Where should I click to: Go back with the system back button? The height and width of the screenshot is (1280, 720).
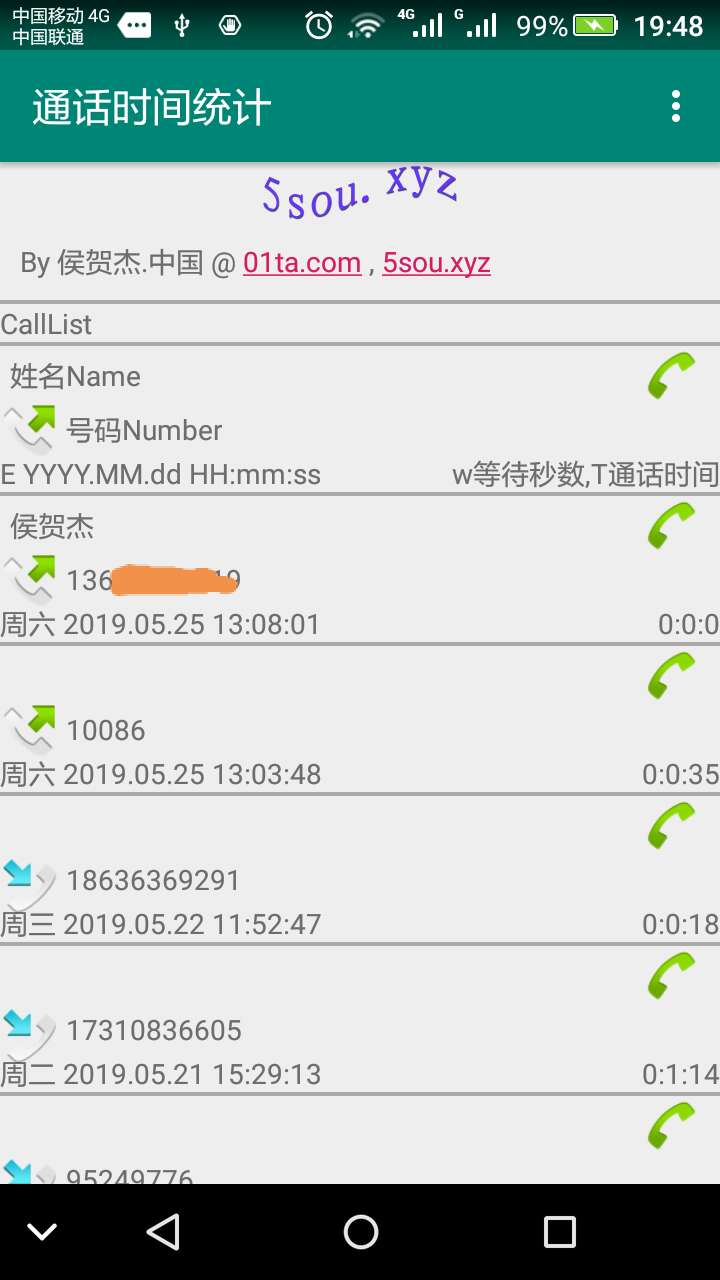point(162,1232)
